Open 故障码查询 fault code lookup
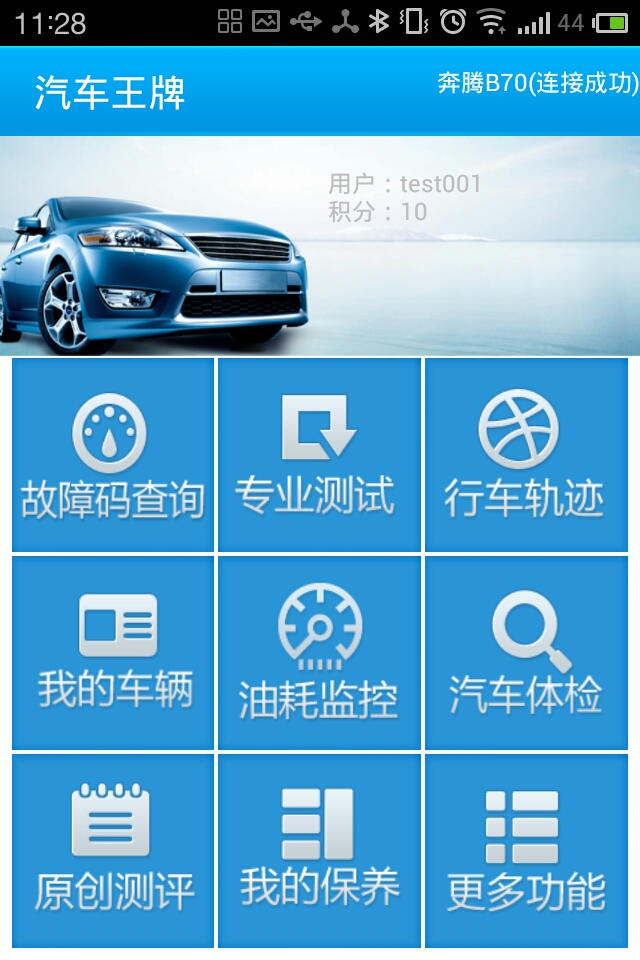The image size is (640, 960). point(113,455)
